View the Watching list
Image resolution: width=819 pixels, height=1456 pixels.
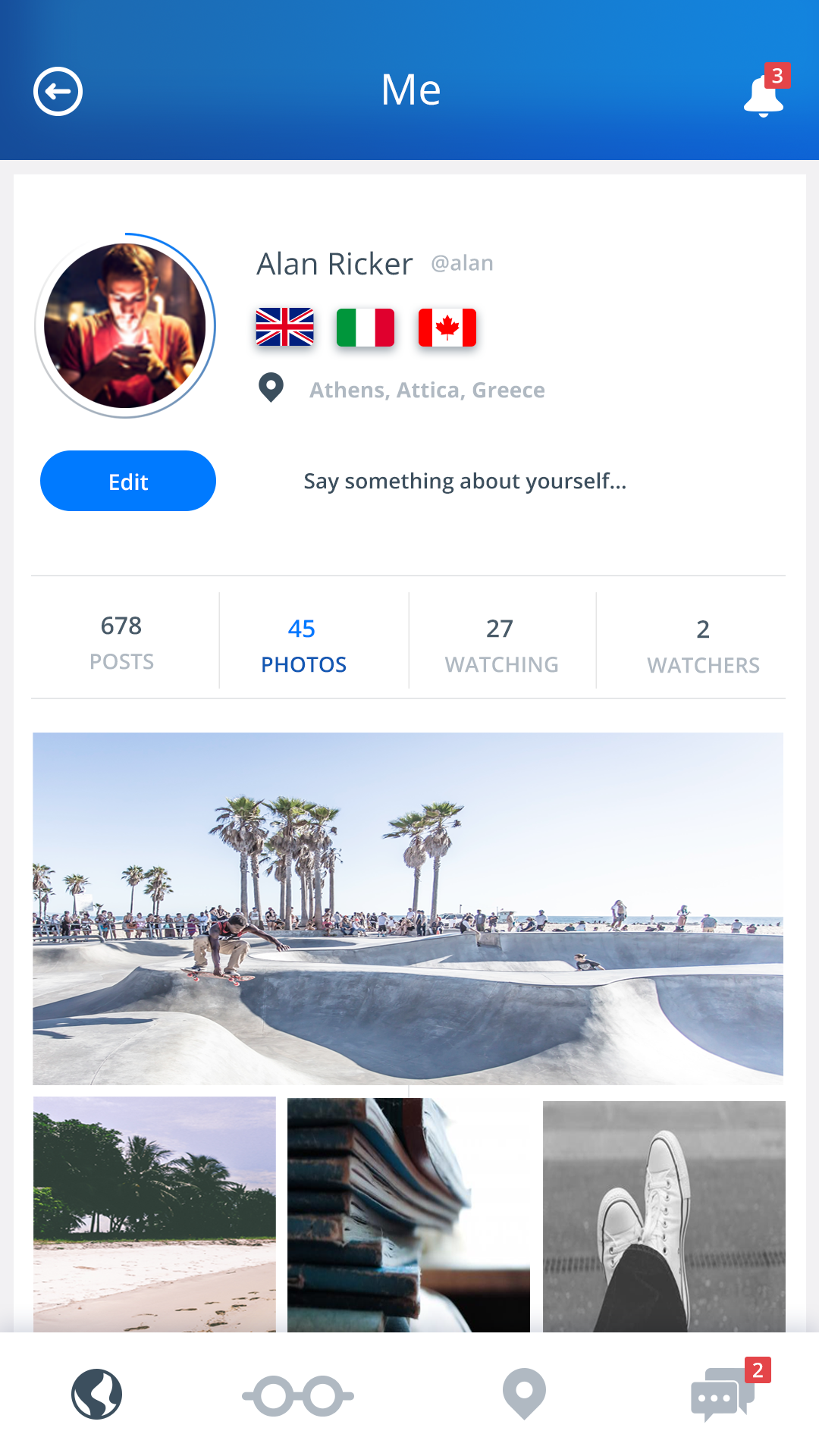[501, 645]
